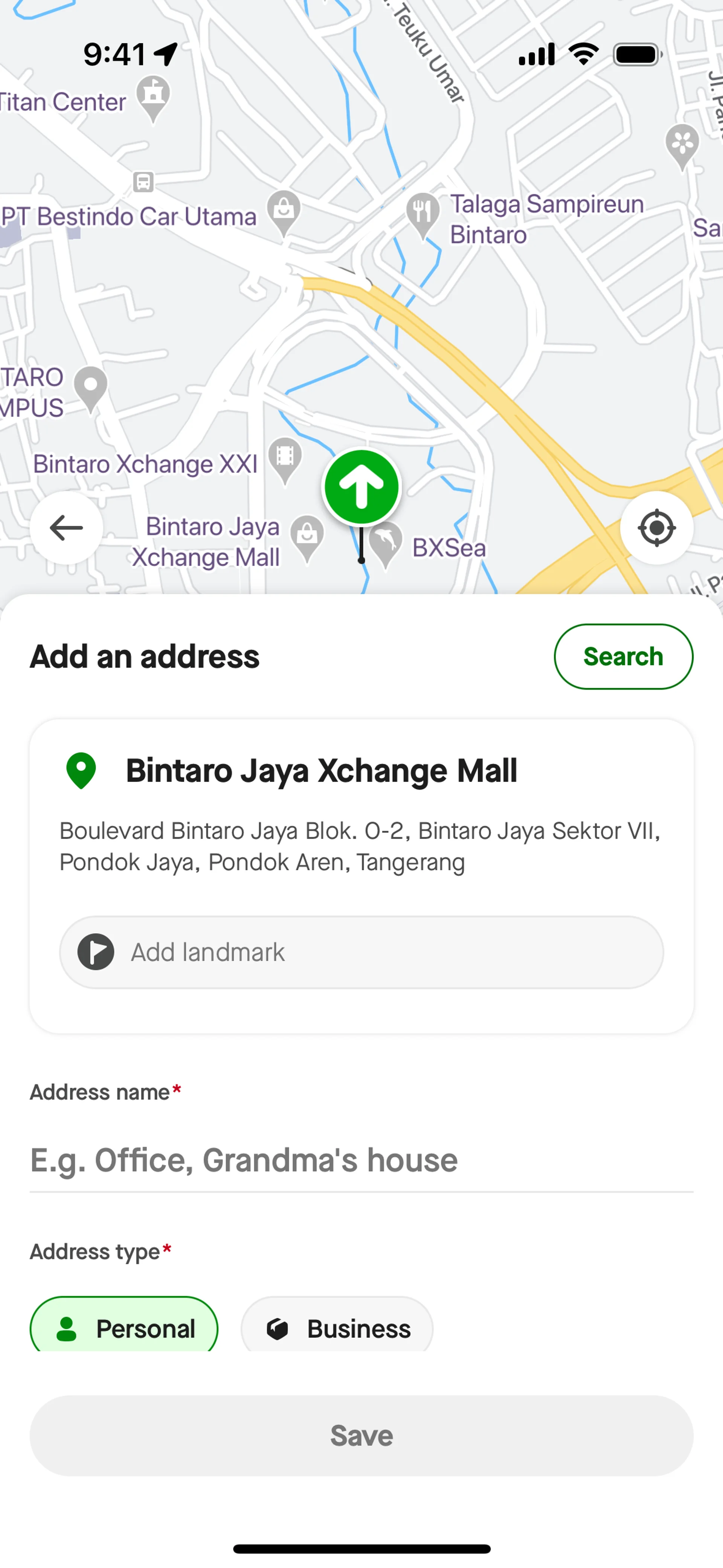The width and height of the screenshot is (723, 1568).
Task: Open the Bintaro Jaya Xchange Mall address card
Action: coord(361,810)
